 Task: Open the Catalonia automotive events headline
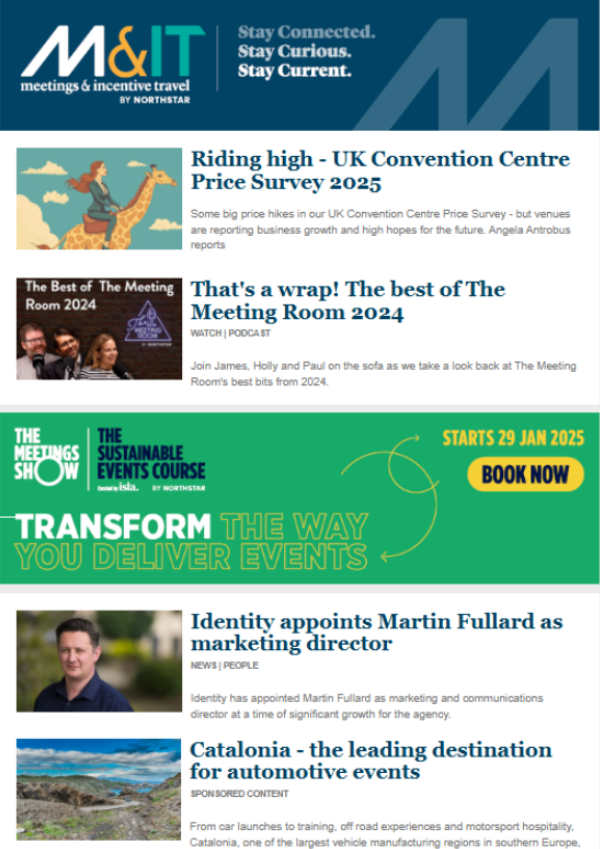pos(370,761)
